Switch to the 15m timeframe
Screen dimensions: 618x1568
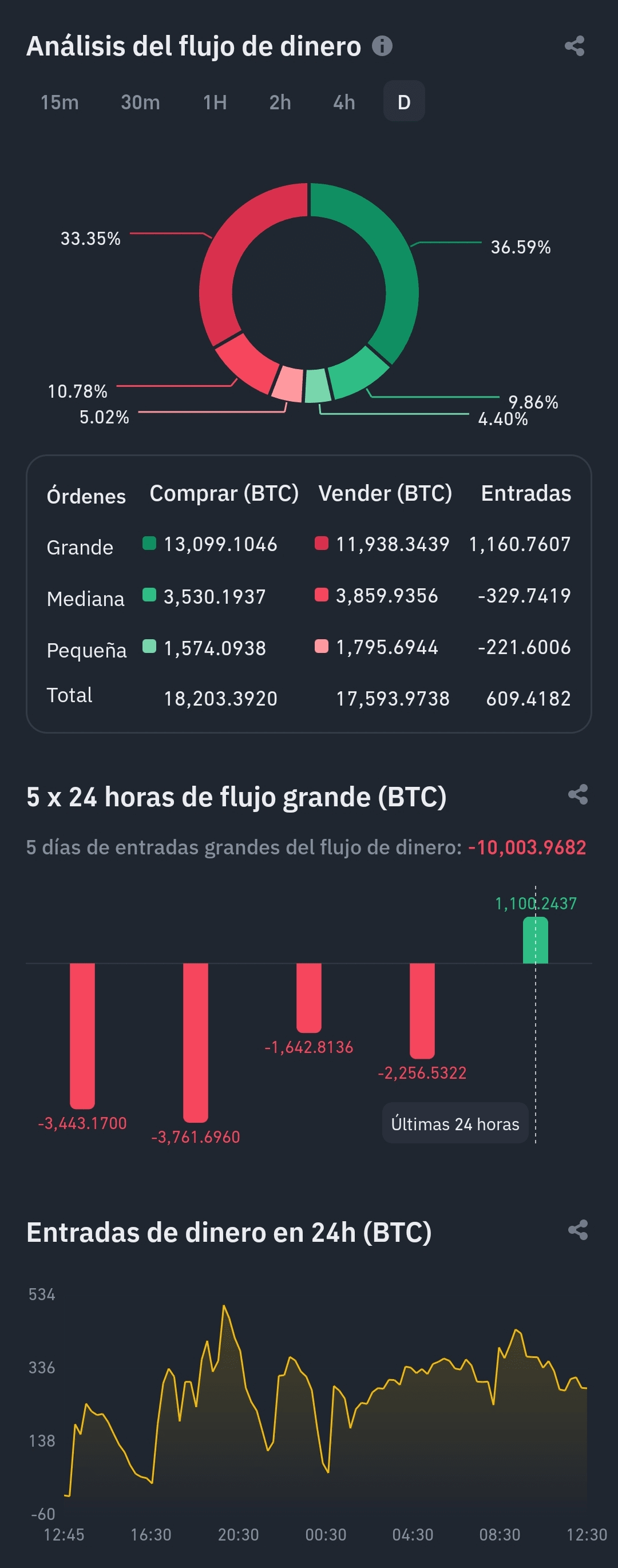tap(60, 102)
